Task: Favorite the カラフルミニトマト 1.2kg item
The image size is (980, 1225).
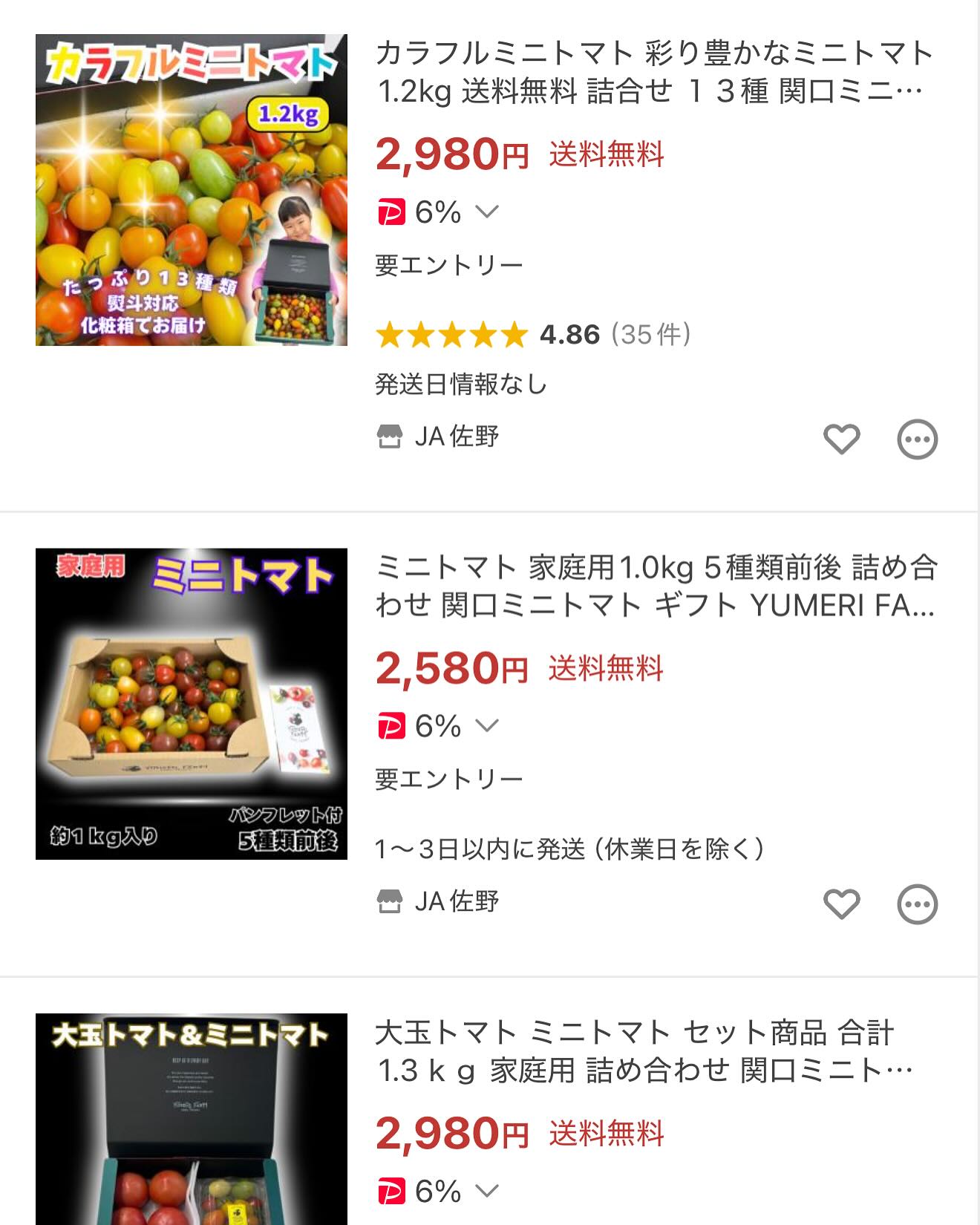Action: pos(841,439)
